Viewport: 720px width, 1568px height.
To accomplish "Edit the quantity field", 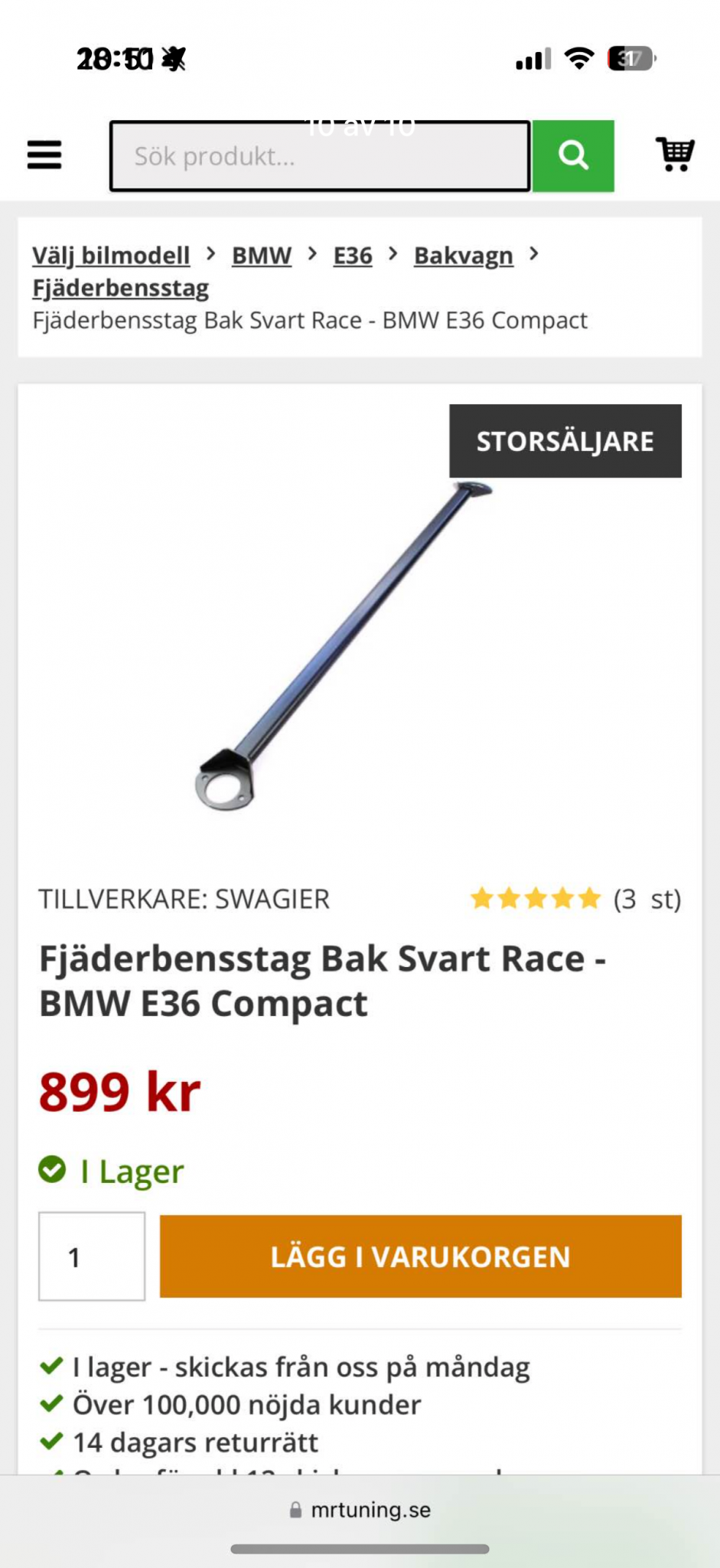I will coord(92,1256).
